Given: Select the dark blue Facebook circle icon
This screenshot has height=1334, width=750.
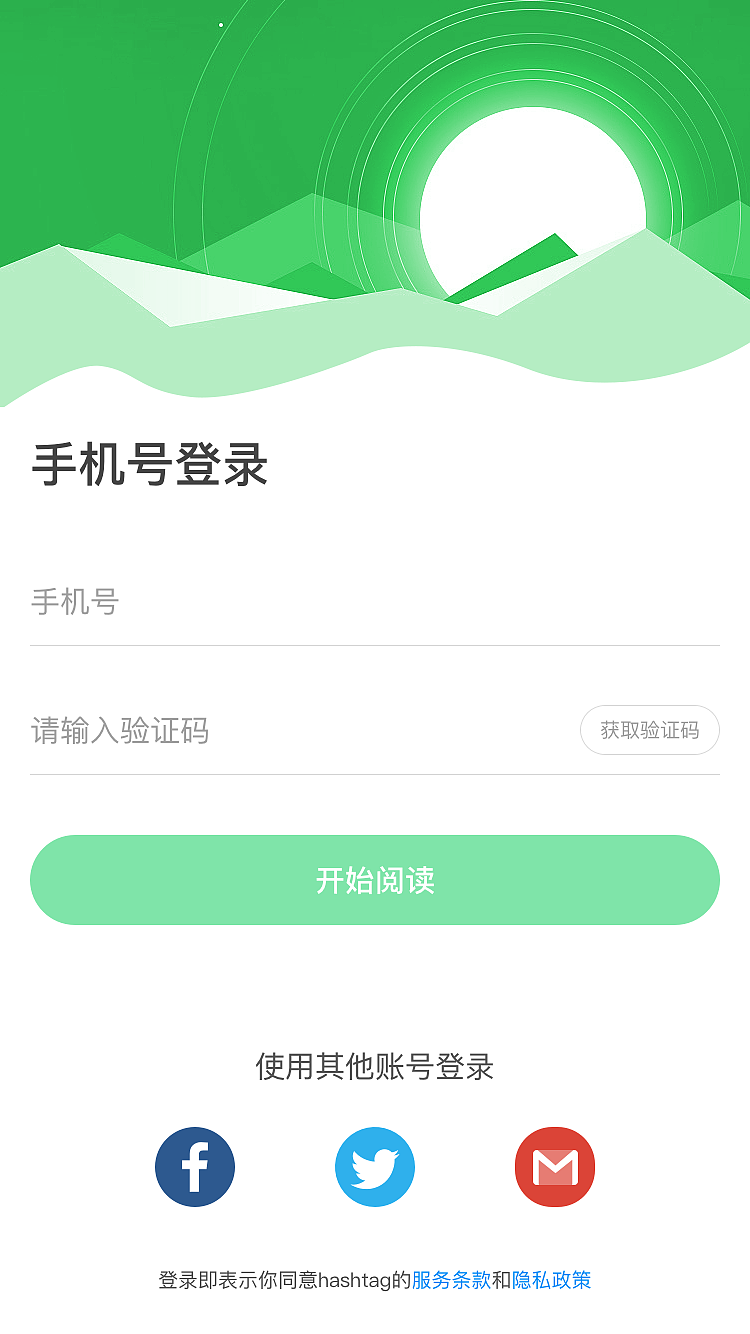Looking at the screenshot, I should 195,1167.
